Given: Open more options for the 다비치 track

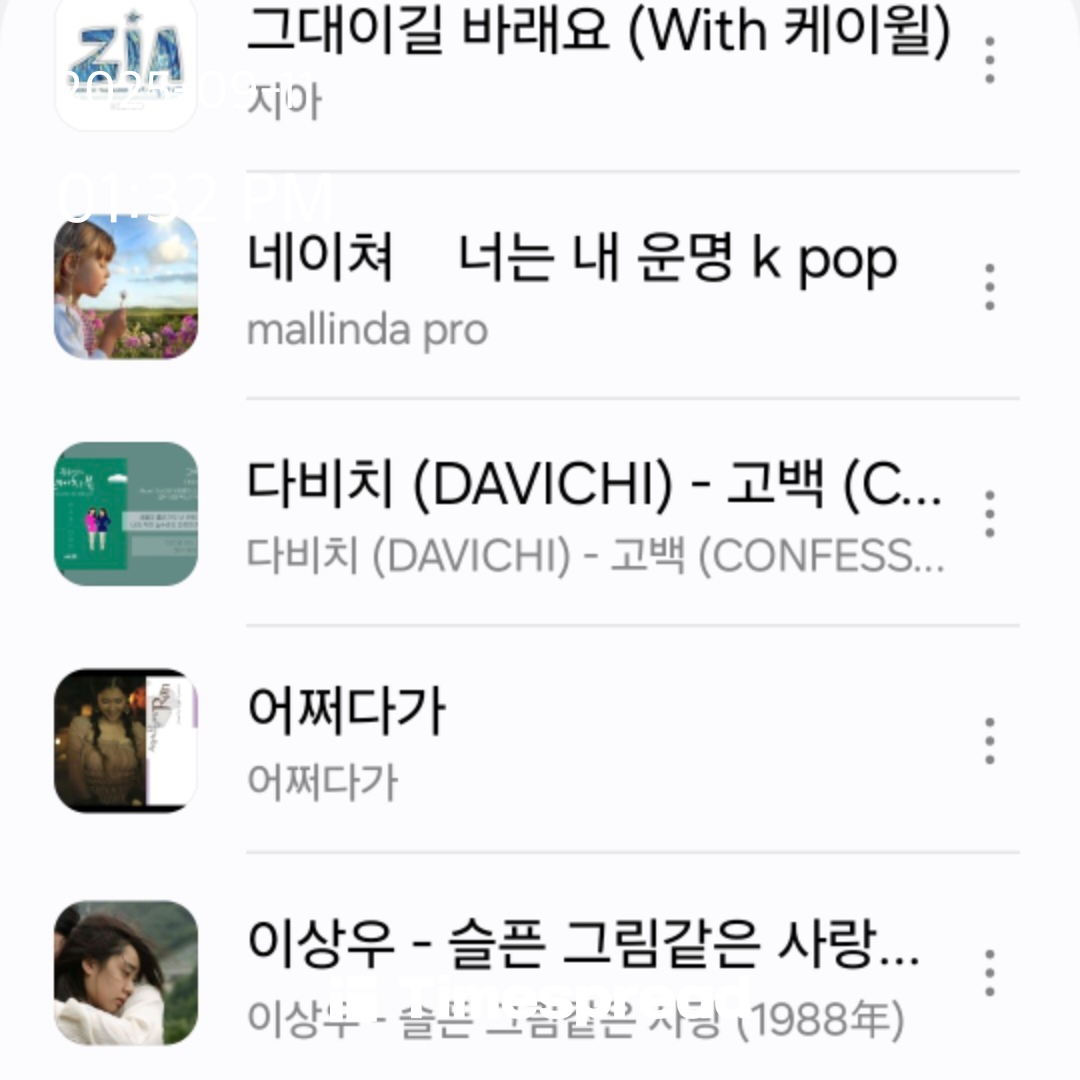Looking at the screenshot, I should tap(989, 514).
